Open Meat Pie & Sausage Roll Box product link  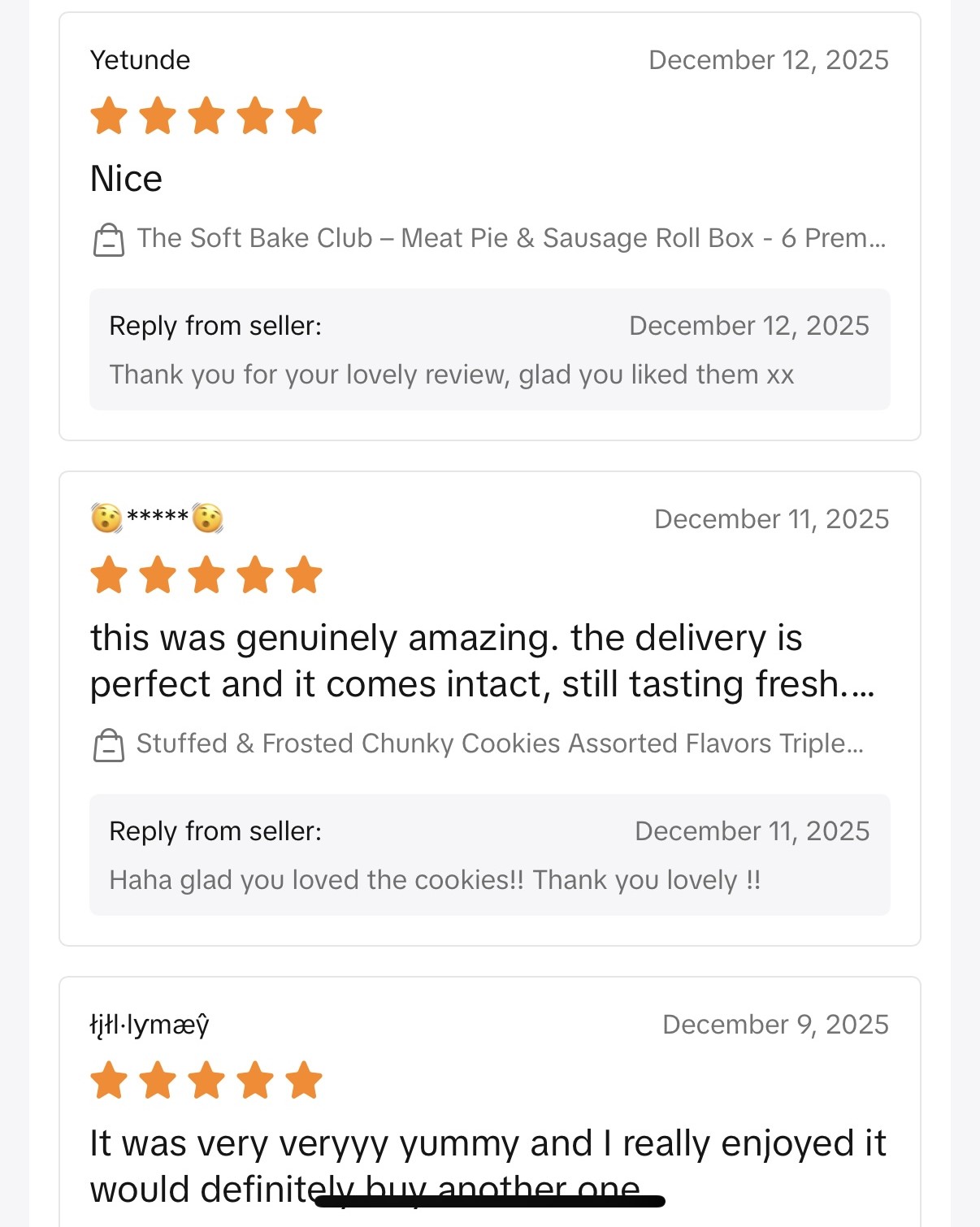(x=510, y=239)
